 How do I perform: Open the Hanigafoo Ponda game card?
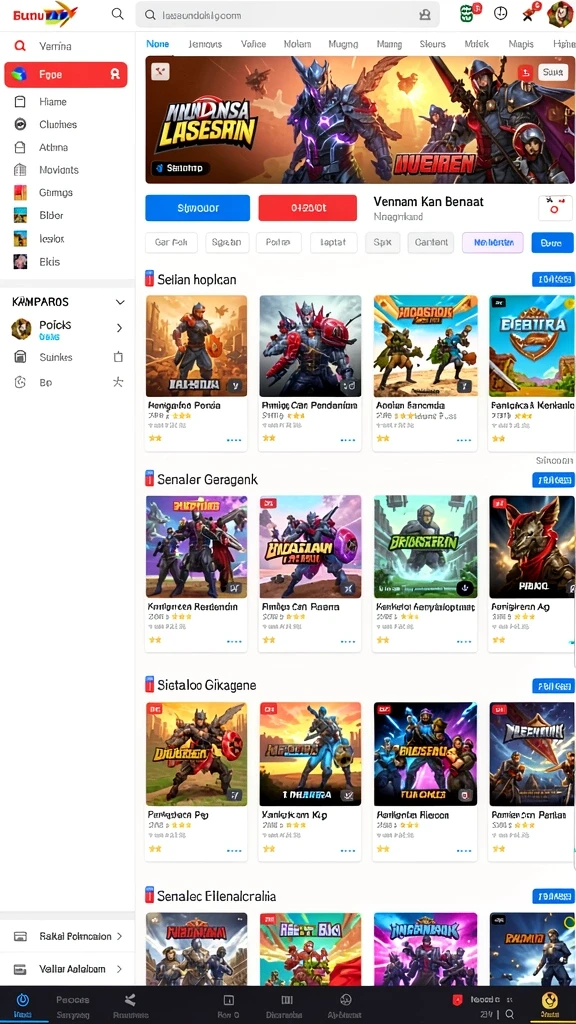pos(196,373)
